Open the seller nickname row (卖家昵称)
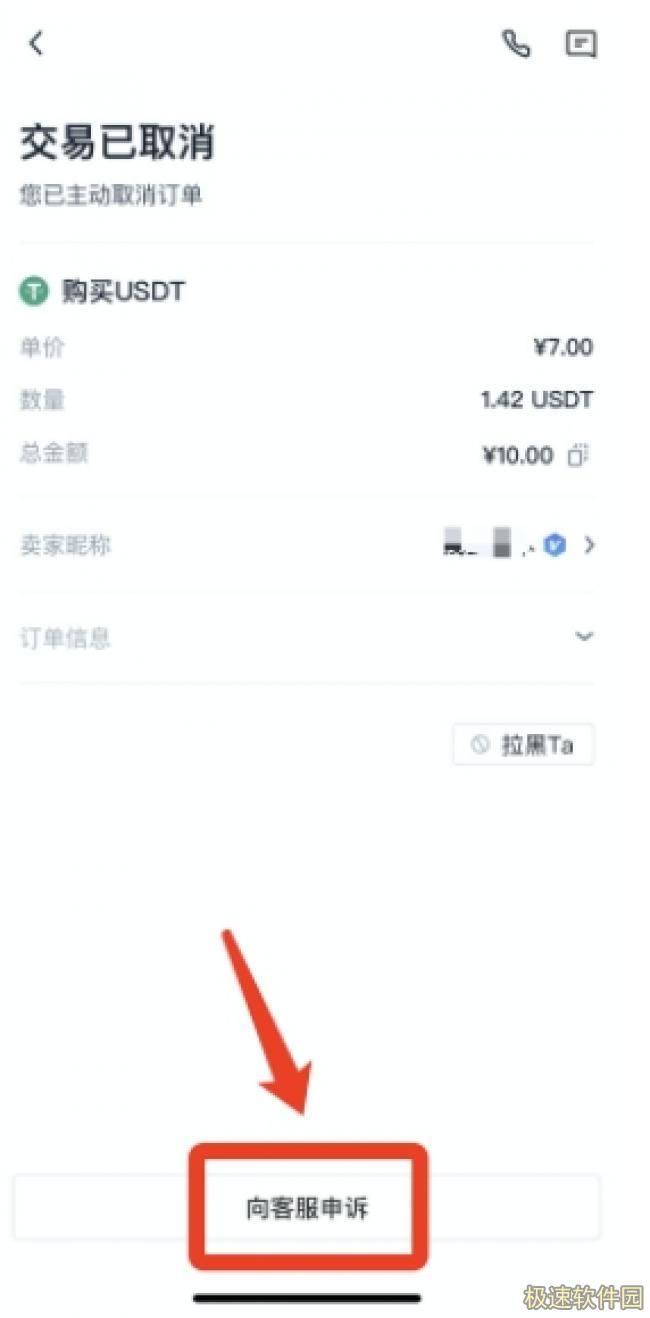 [306, 545]
